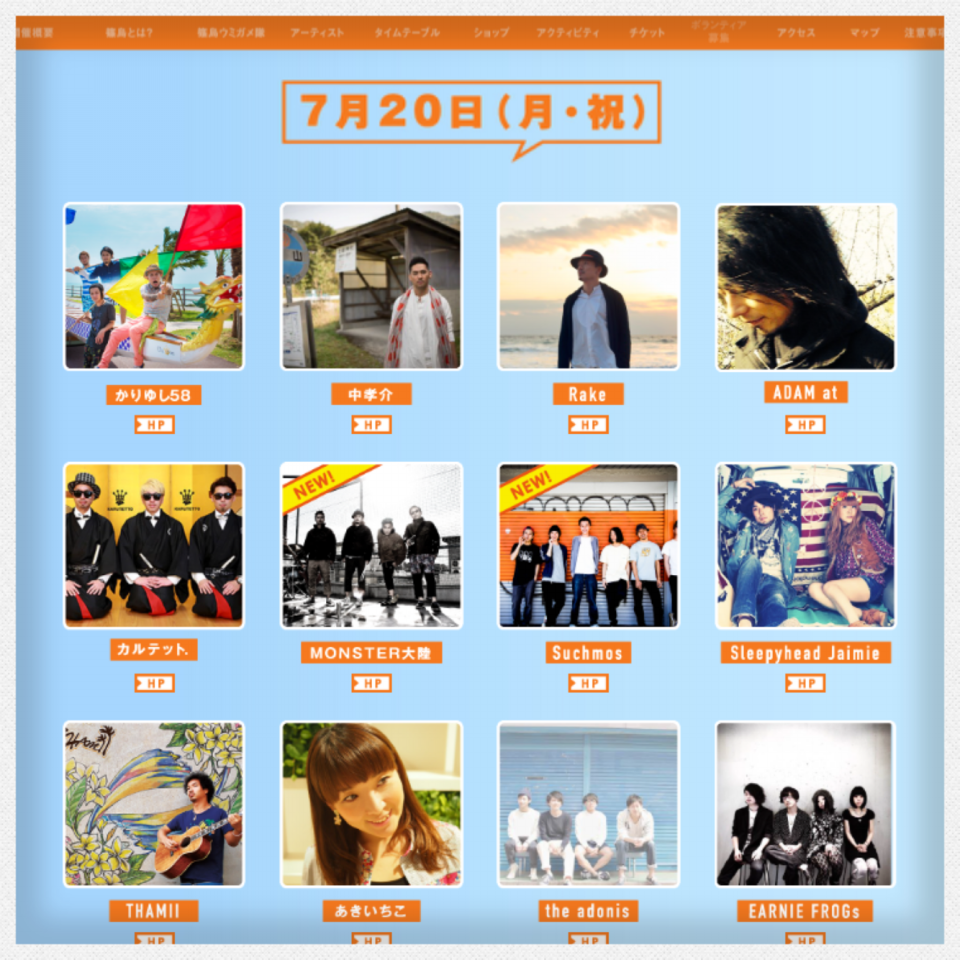Go to the タイムテーブル page
Viewport: 960px width, 960px height.
407,33
